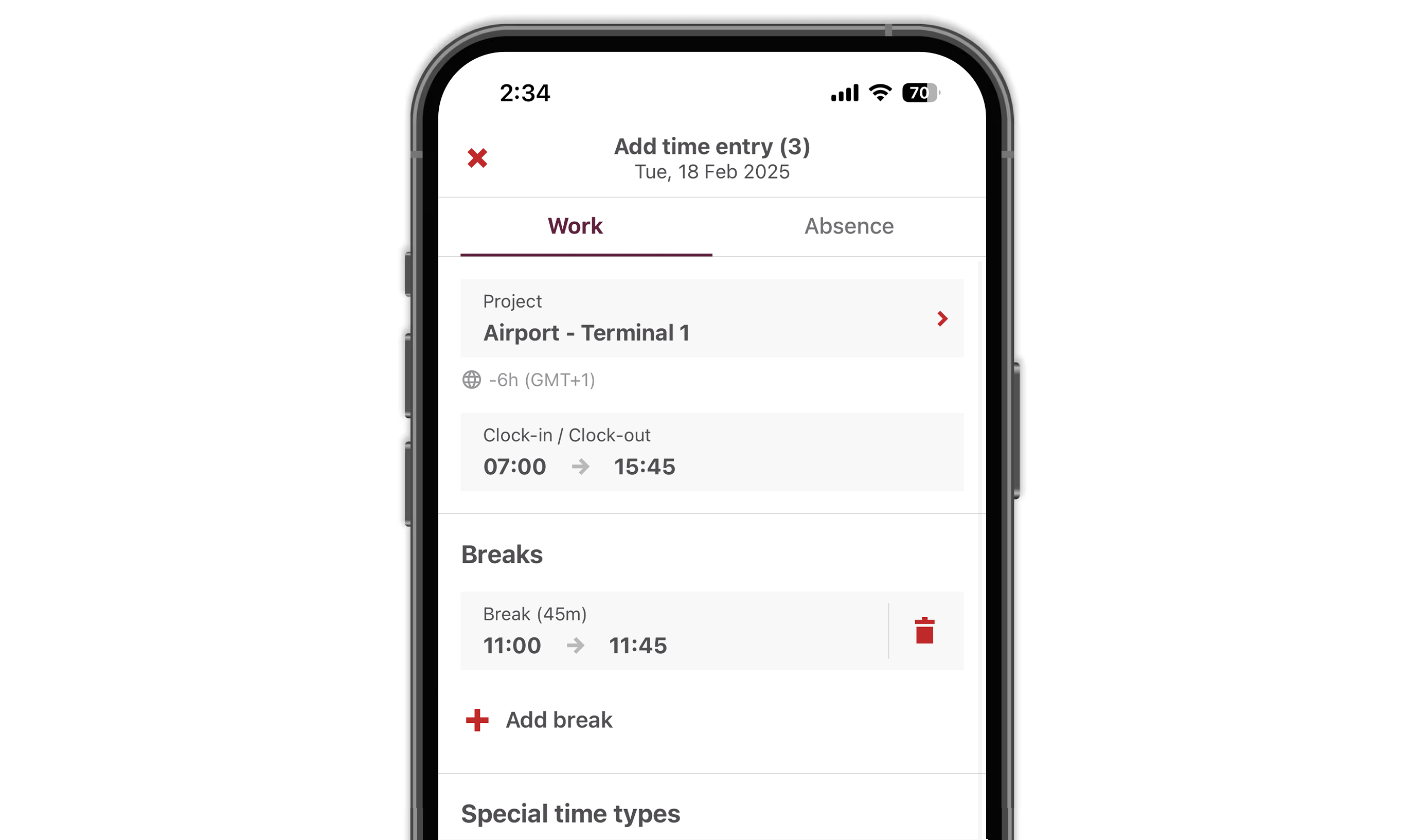Change break end time 11:45
Screen dimensions: 1428x840
point(637,646)
